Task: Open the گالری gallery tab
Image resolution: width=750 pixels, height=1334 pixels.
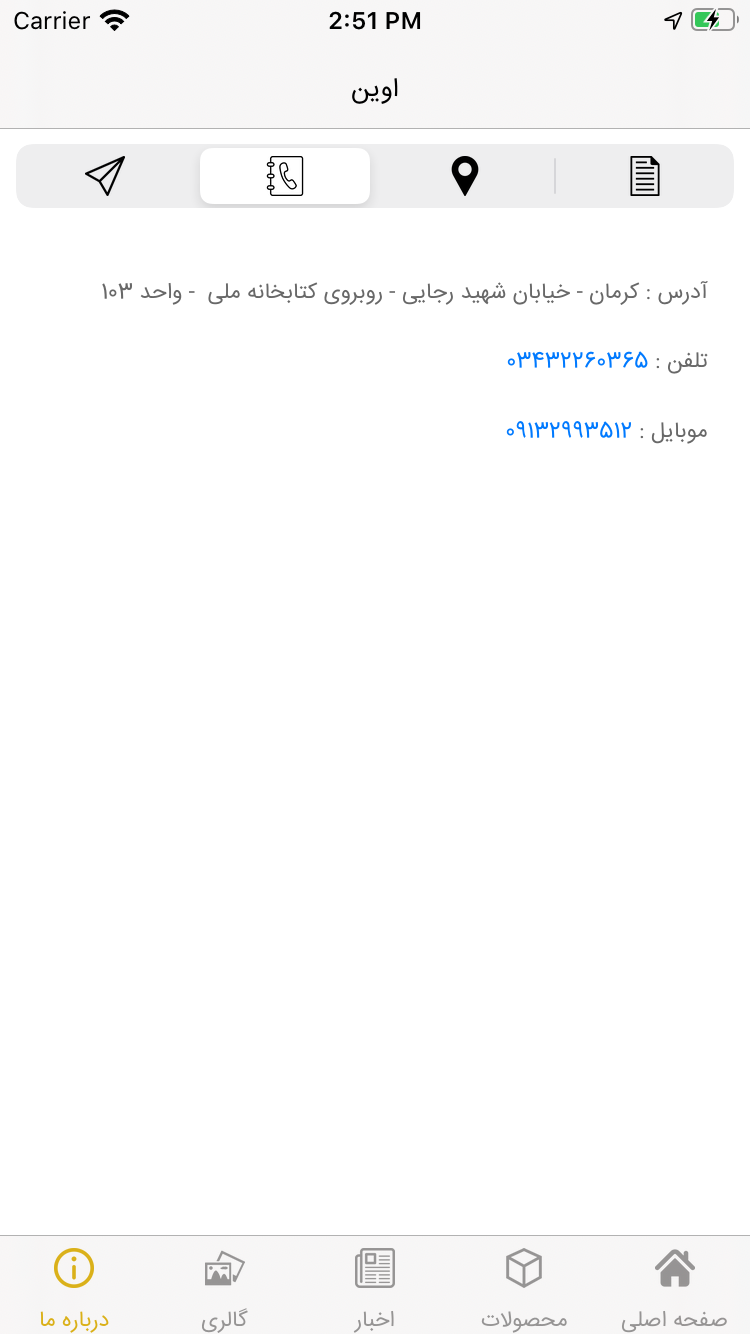Action: tap(224, 1285)
